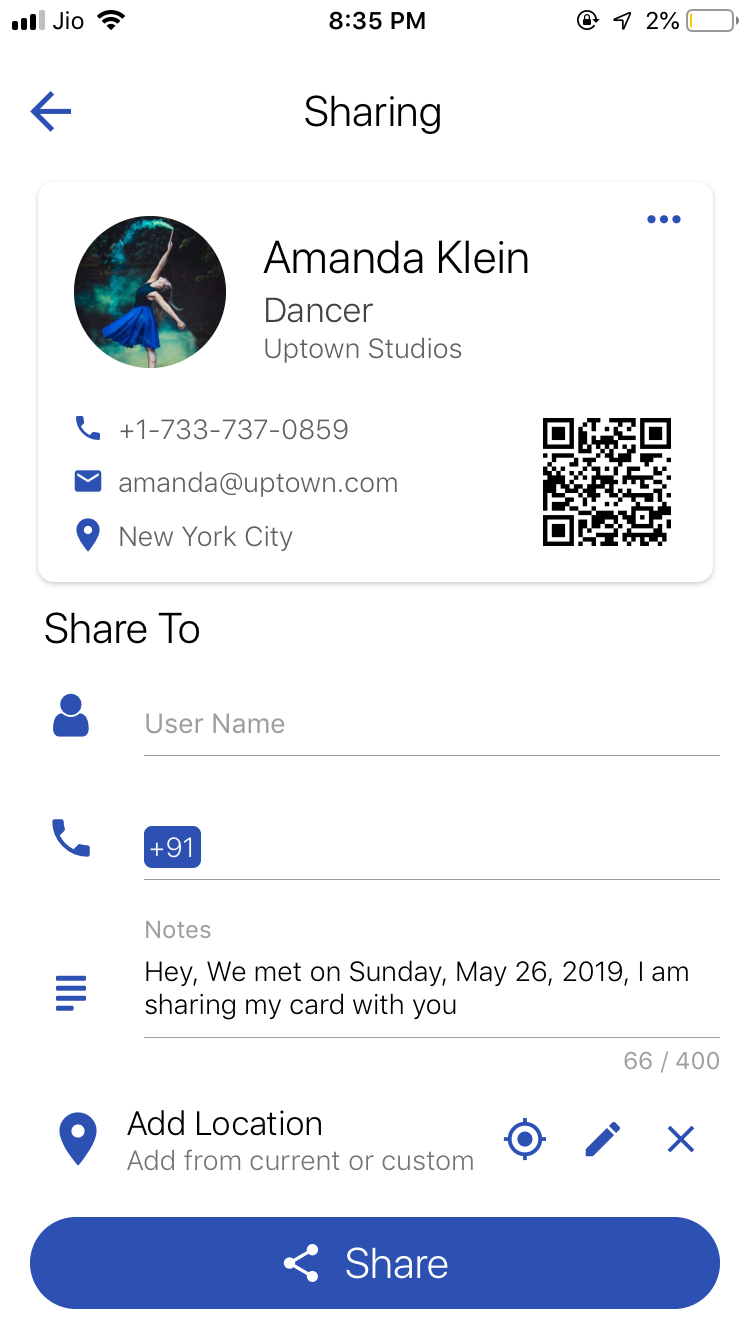Edit custom location with the pencil icon

click(602, 1140)
